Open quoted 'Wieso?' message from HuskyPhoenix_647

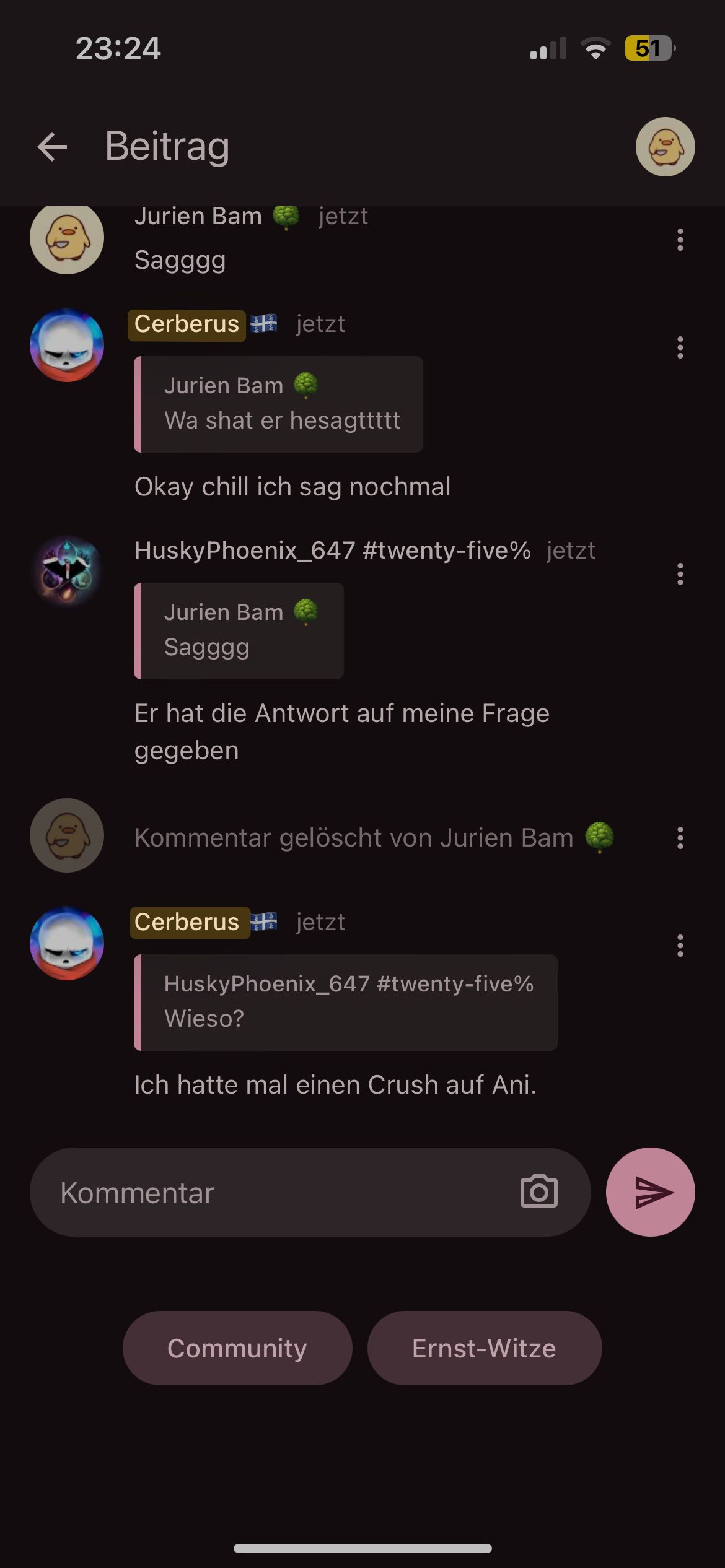(x=346, y=1002)
